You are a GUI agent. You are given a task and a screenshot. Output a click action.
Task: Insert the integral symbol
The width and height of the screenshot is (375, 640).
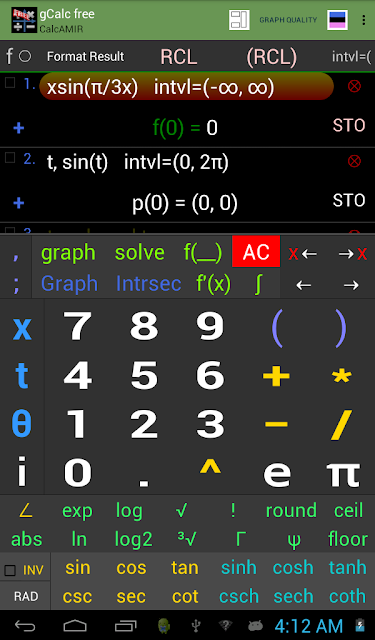point(257,284)
